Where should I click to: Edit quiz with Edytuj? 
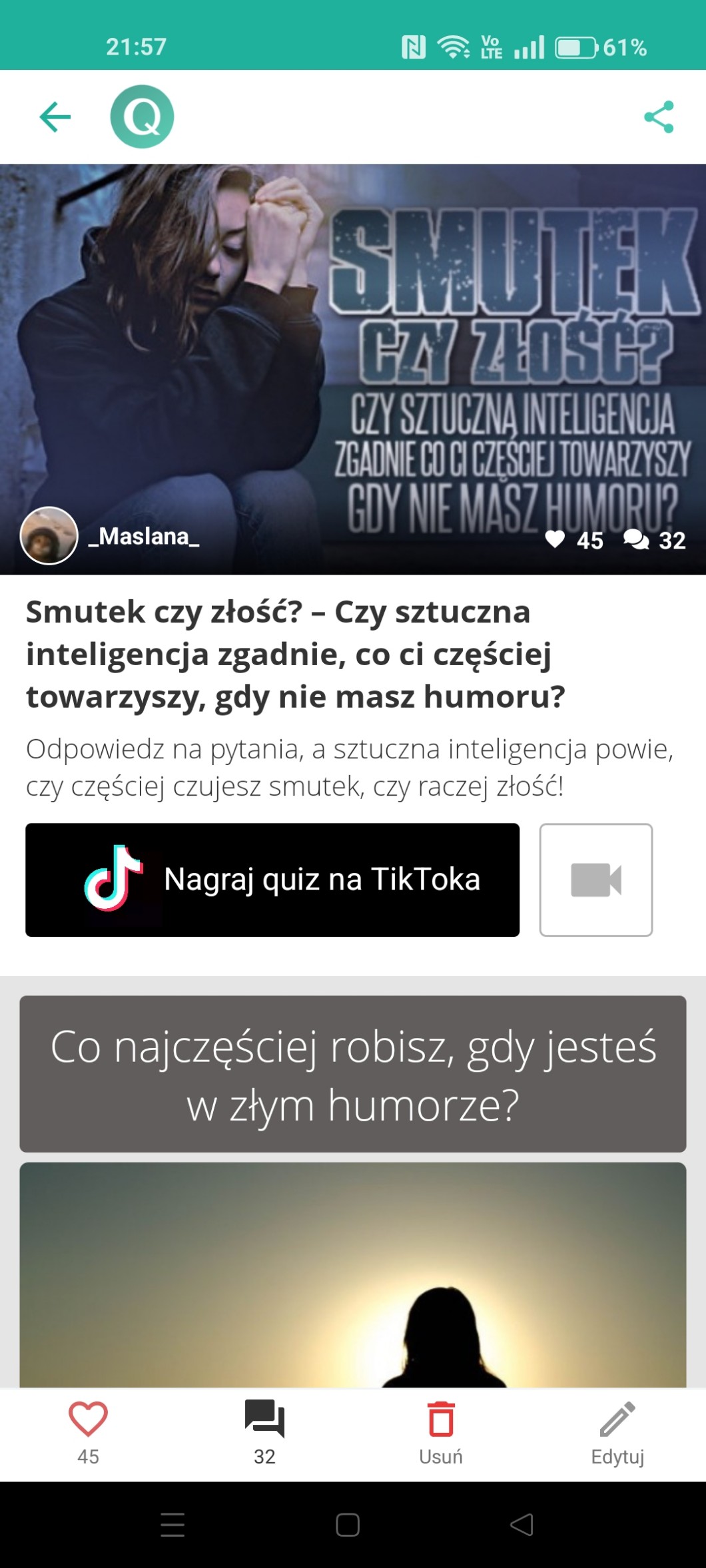(617, 1429)
